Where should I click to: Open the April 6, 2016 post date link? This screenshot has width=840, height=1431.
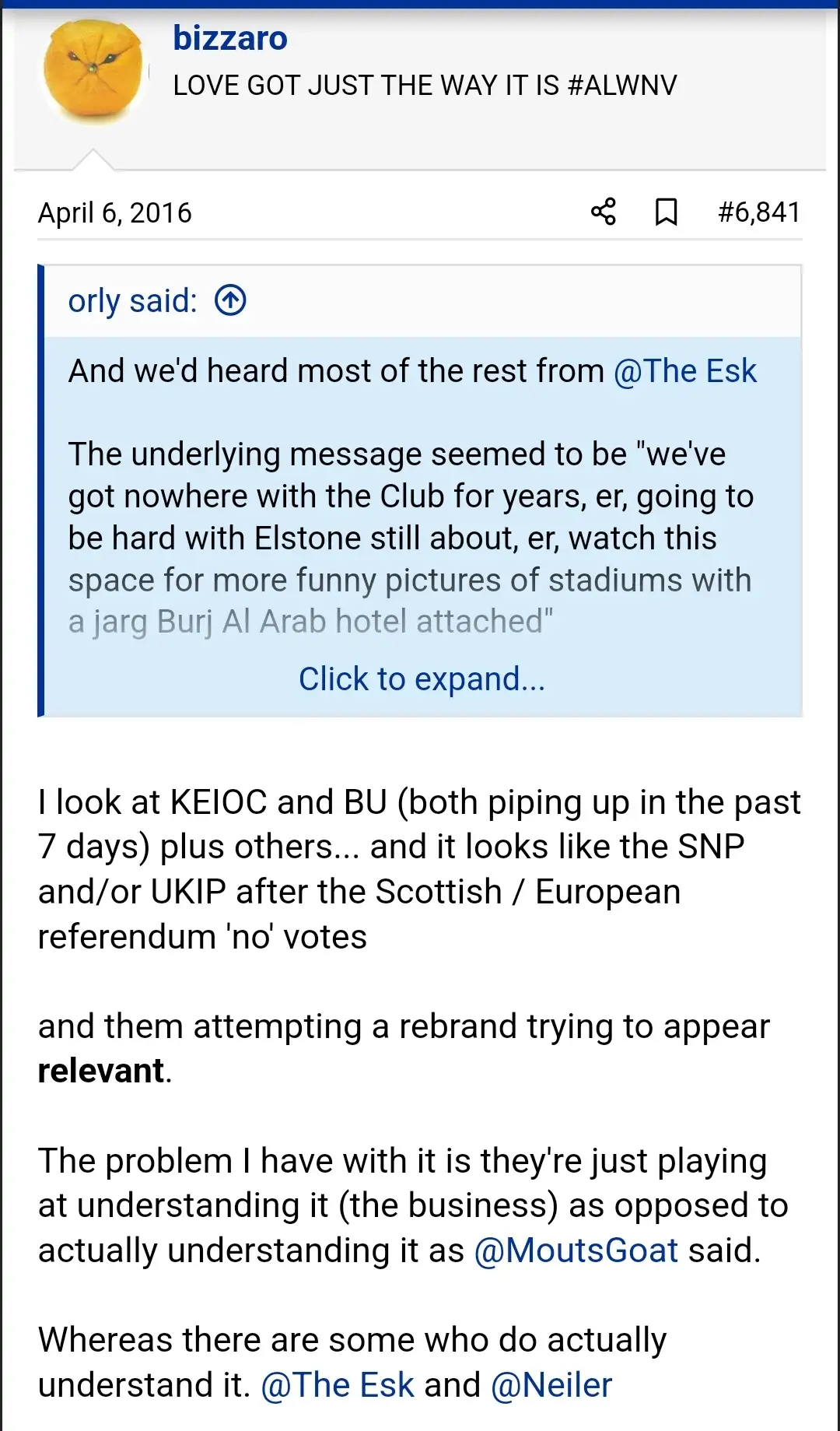[x=114, y=212]
